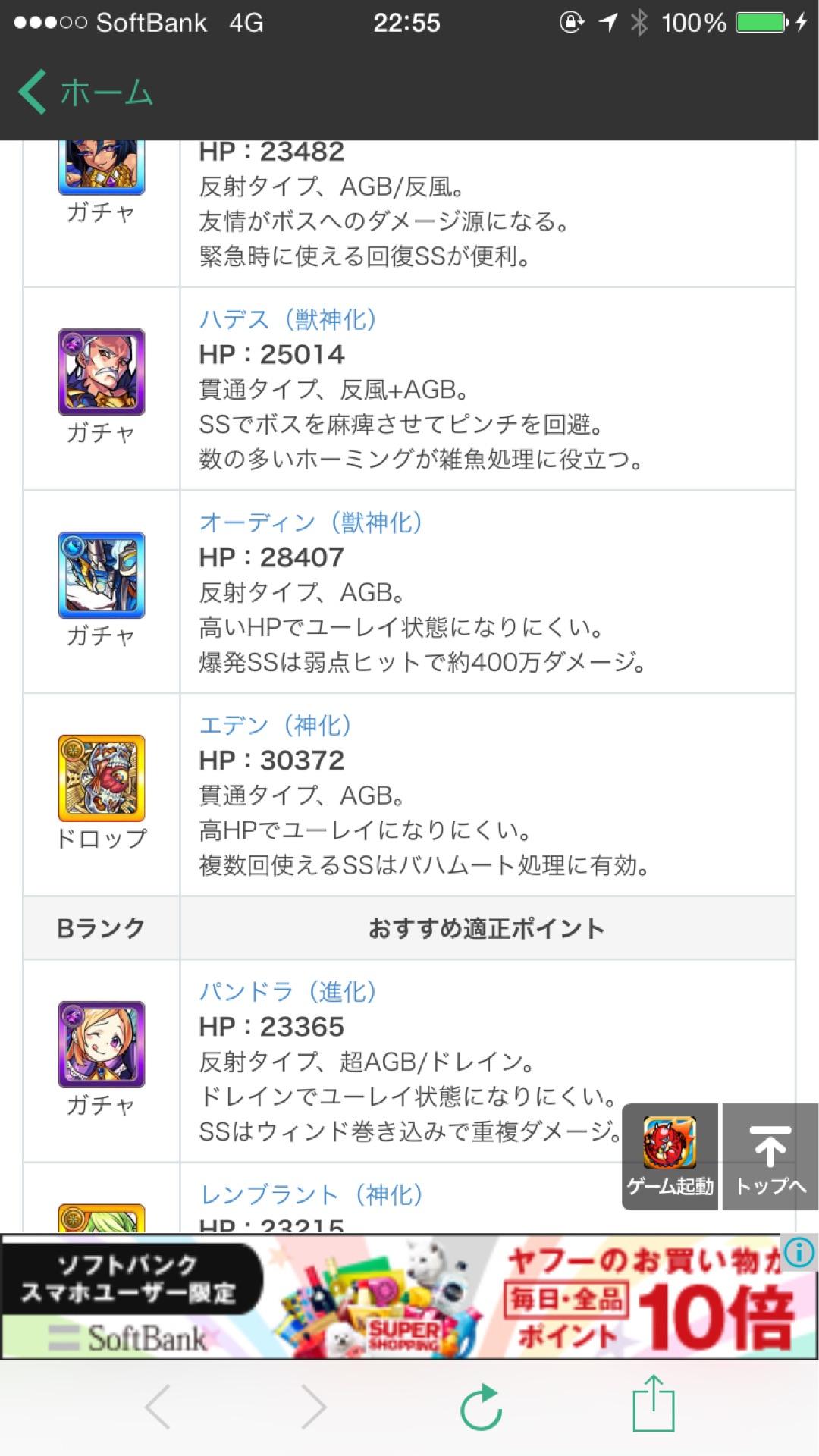Tap the ハデス character icon
The height and width of the screenshot is (1456, 819).
(x=102, y=372)
